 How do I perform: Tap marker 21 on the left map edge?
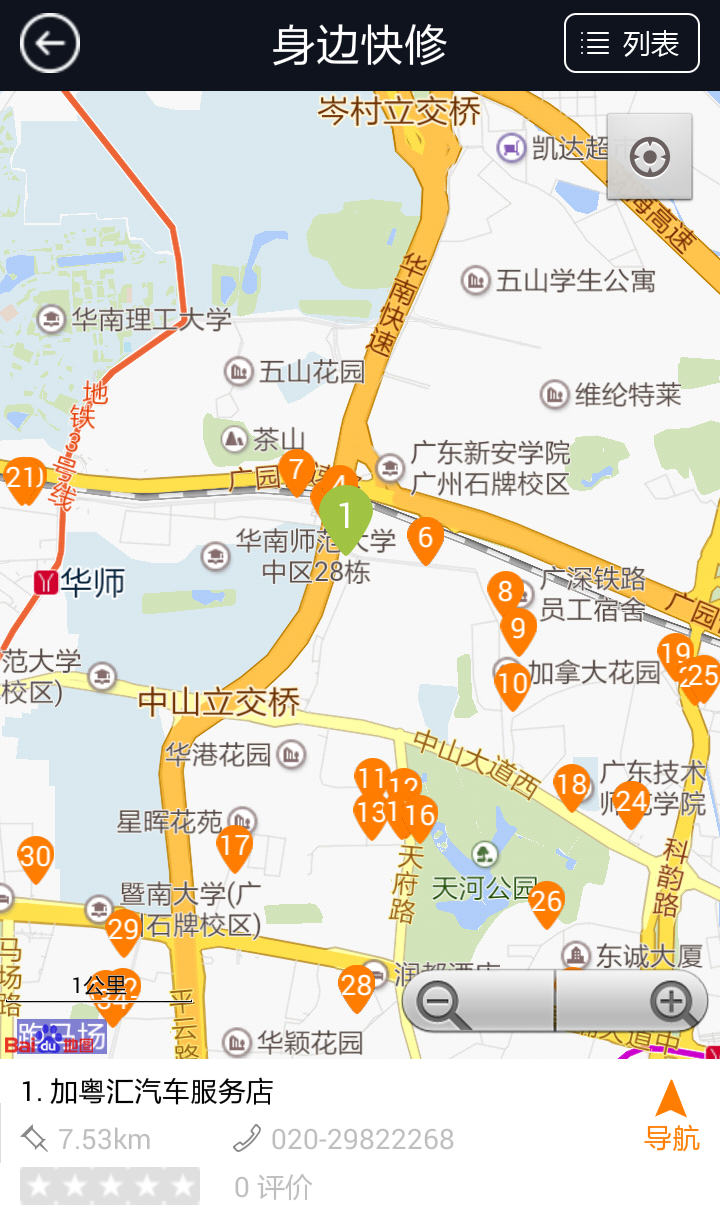[x=23, y=479]
